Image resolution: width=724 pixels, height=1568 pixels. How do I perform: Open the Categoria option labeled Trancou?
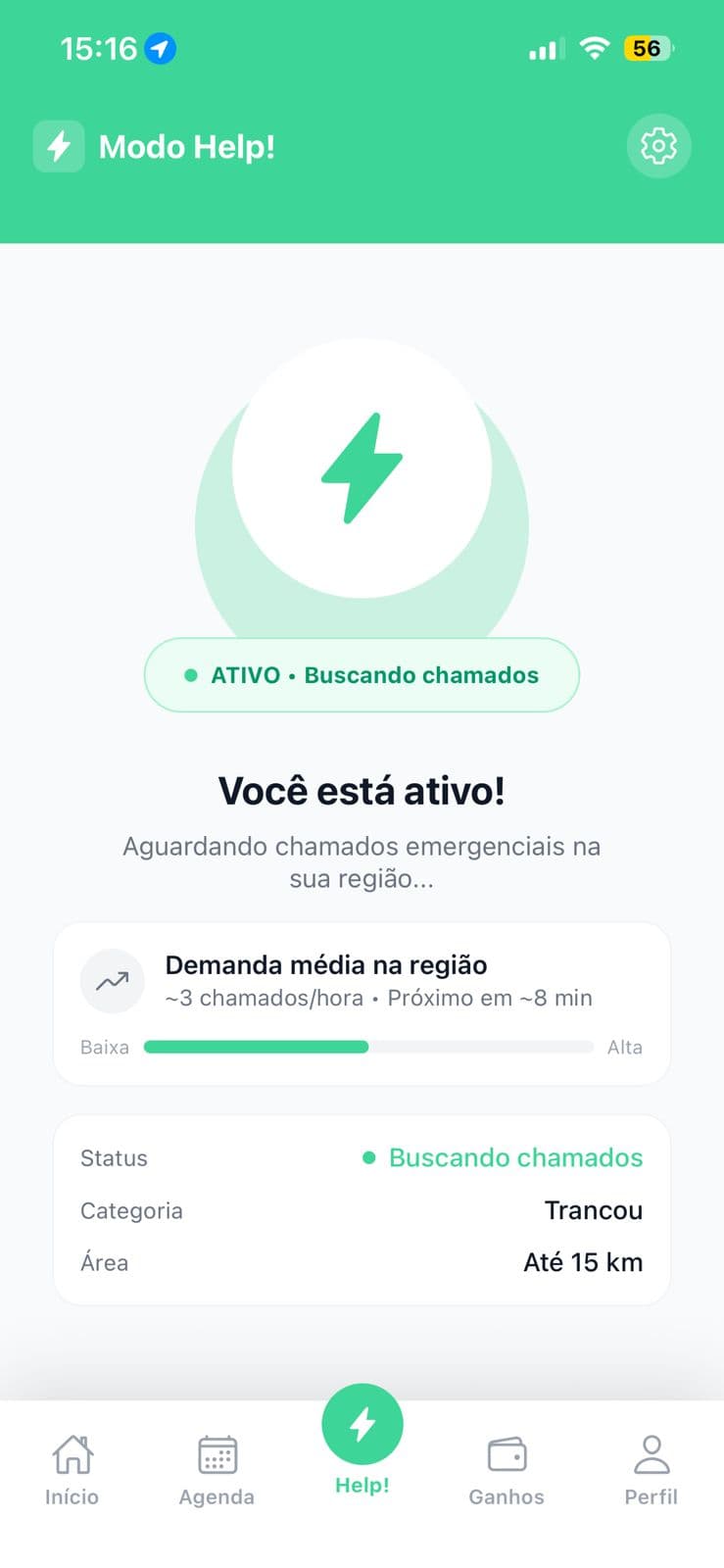(594, 1209)
